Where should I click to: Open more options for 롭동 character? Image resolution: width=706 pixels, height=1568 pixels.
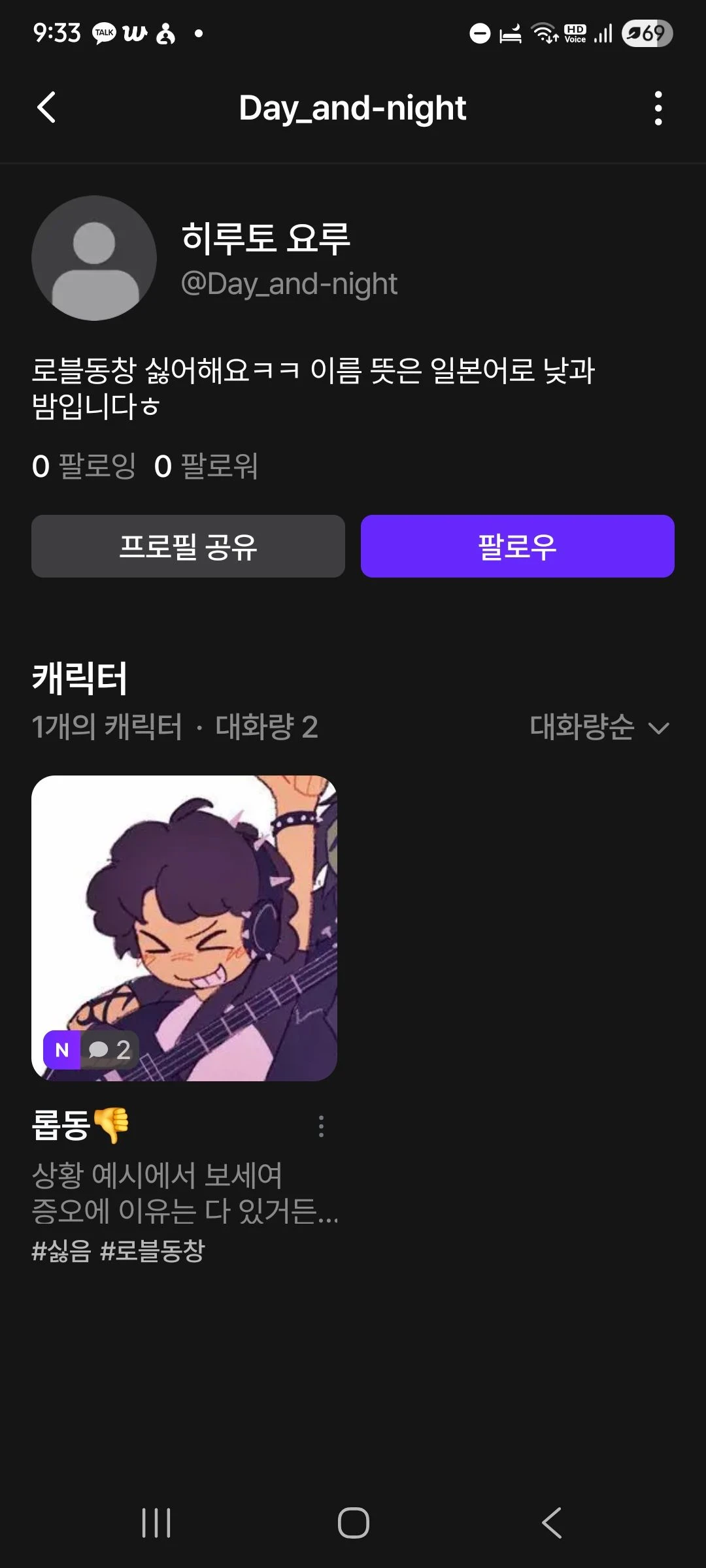coord(321,1126)
